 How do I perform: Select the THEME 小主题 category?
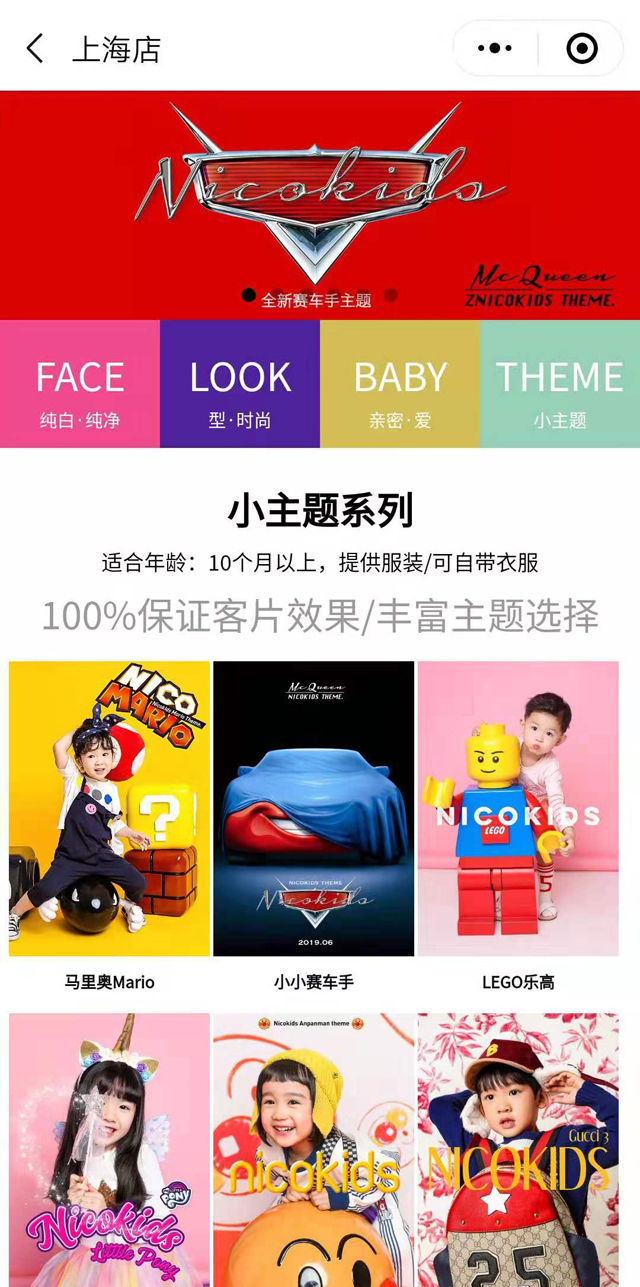pos(560,384)
